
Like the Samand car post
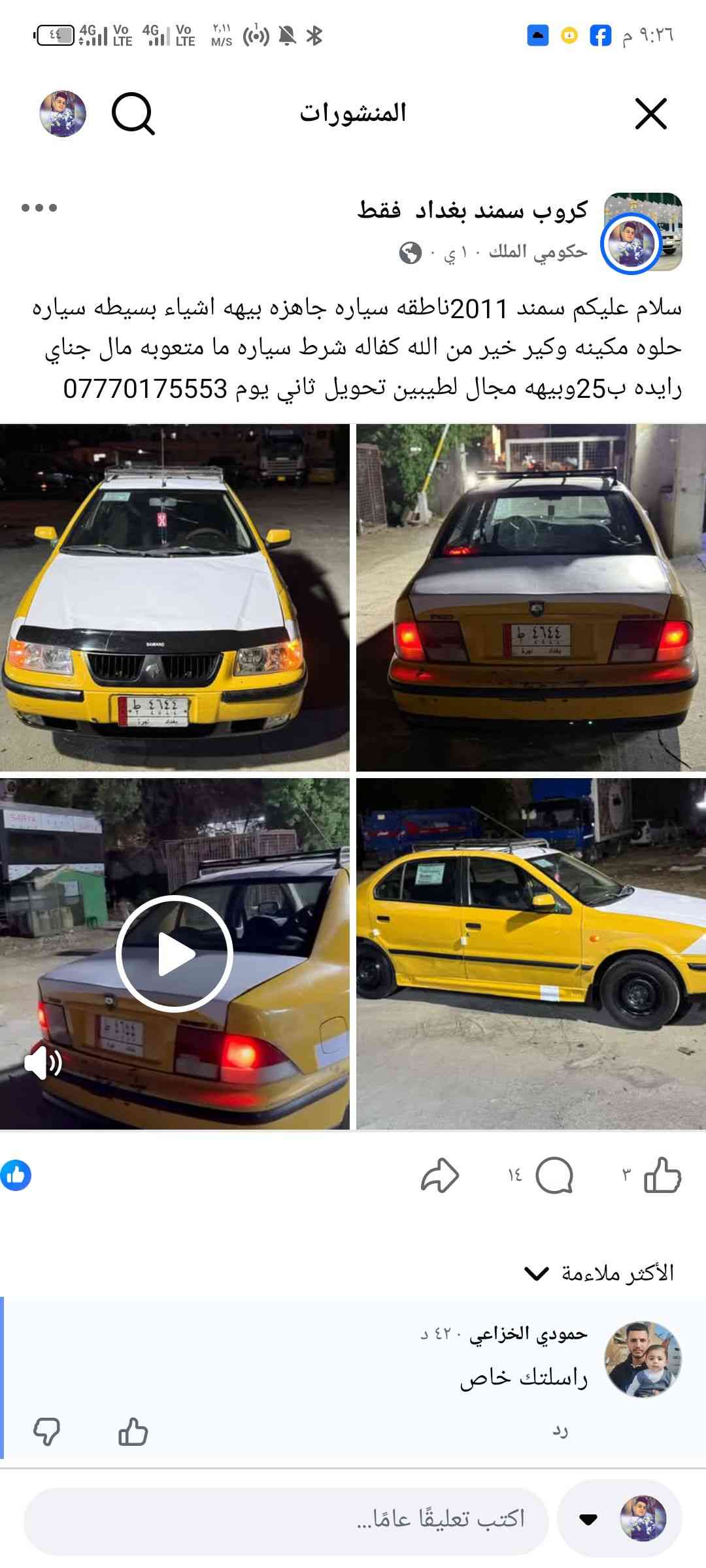pyautogui.click(x=662, y=1175)
